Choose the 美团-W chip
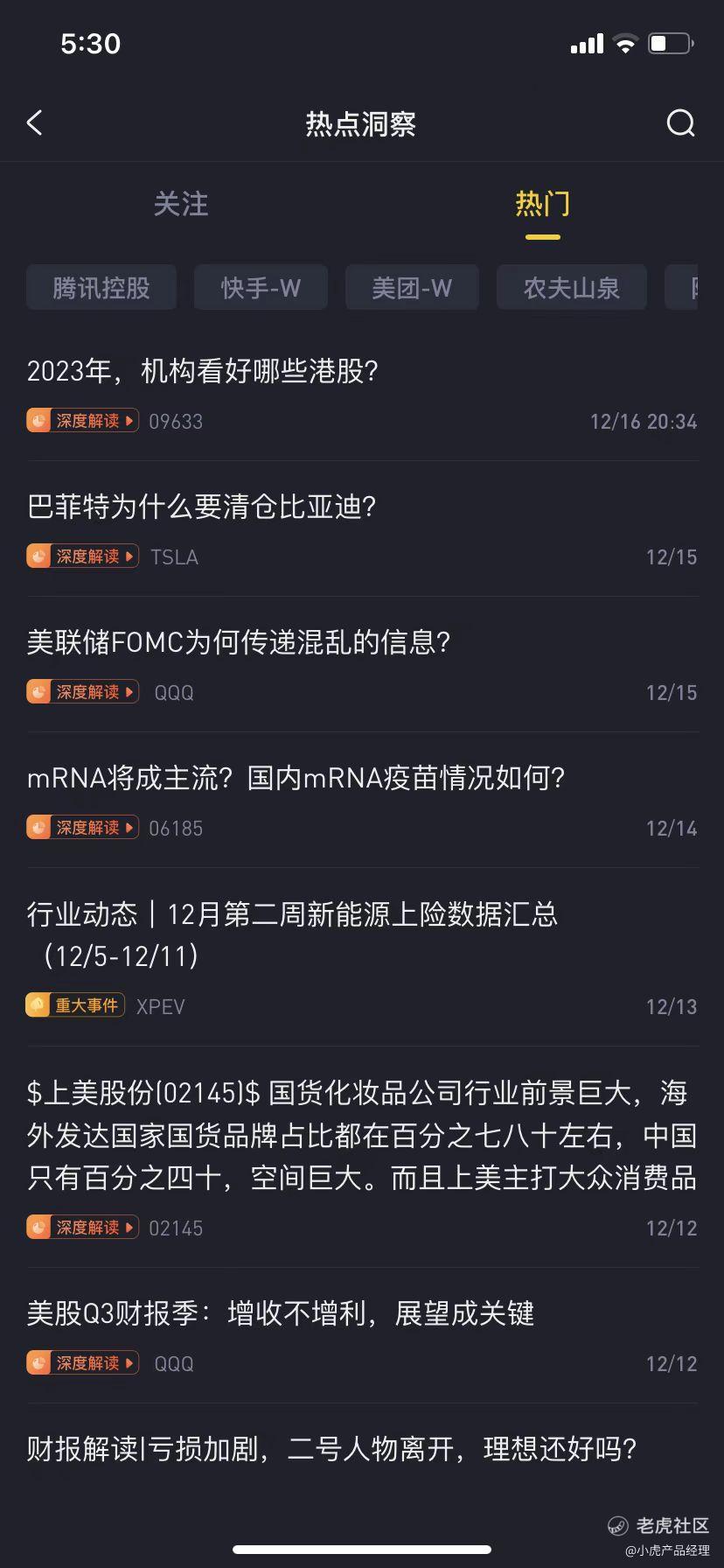Image resolution: width=724 pixels, height=1568 pixels. pyautogui.click(x=412, y=288)
